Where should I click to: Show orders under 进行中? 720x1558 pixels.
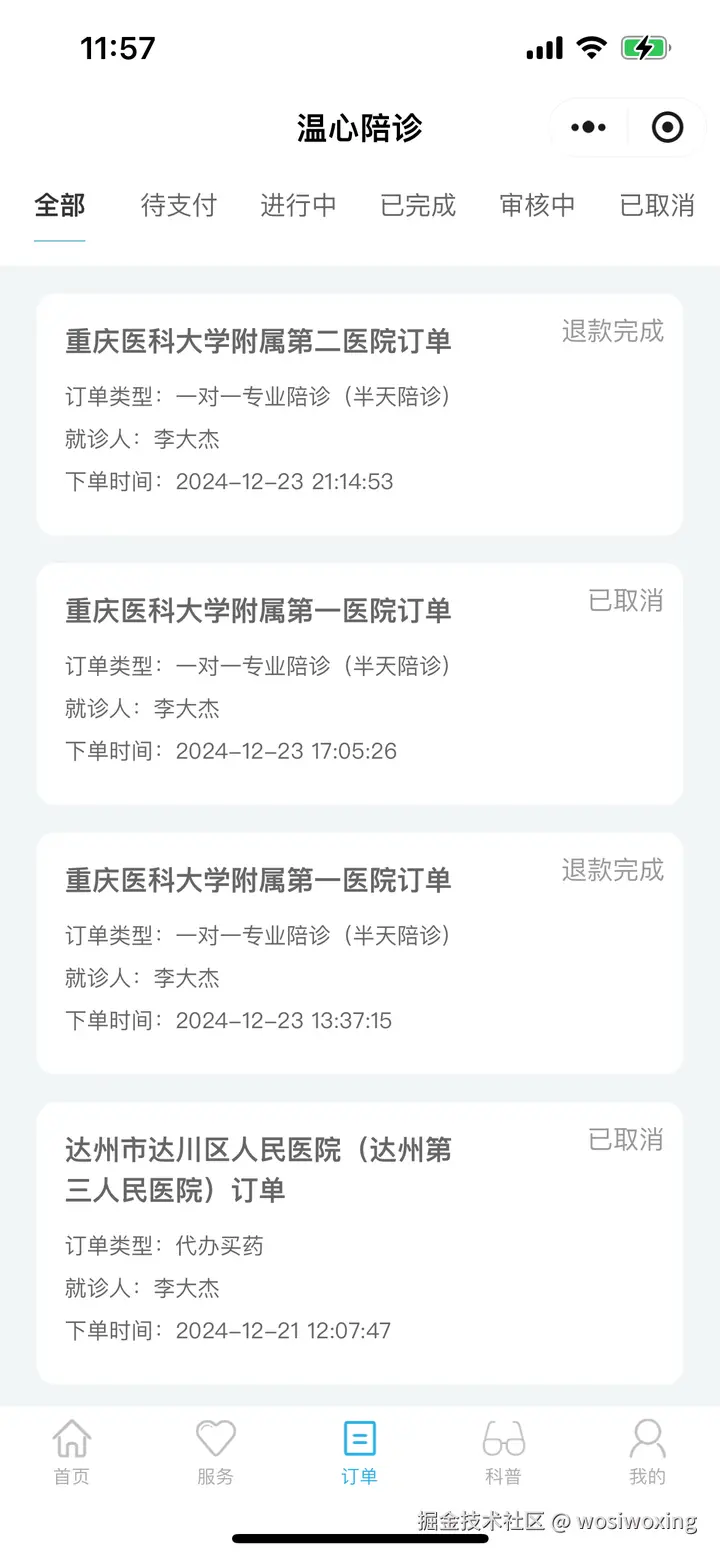pos(298,205)
